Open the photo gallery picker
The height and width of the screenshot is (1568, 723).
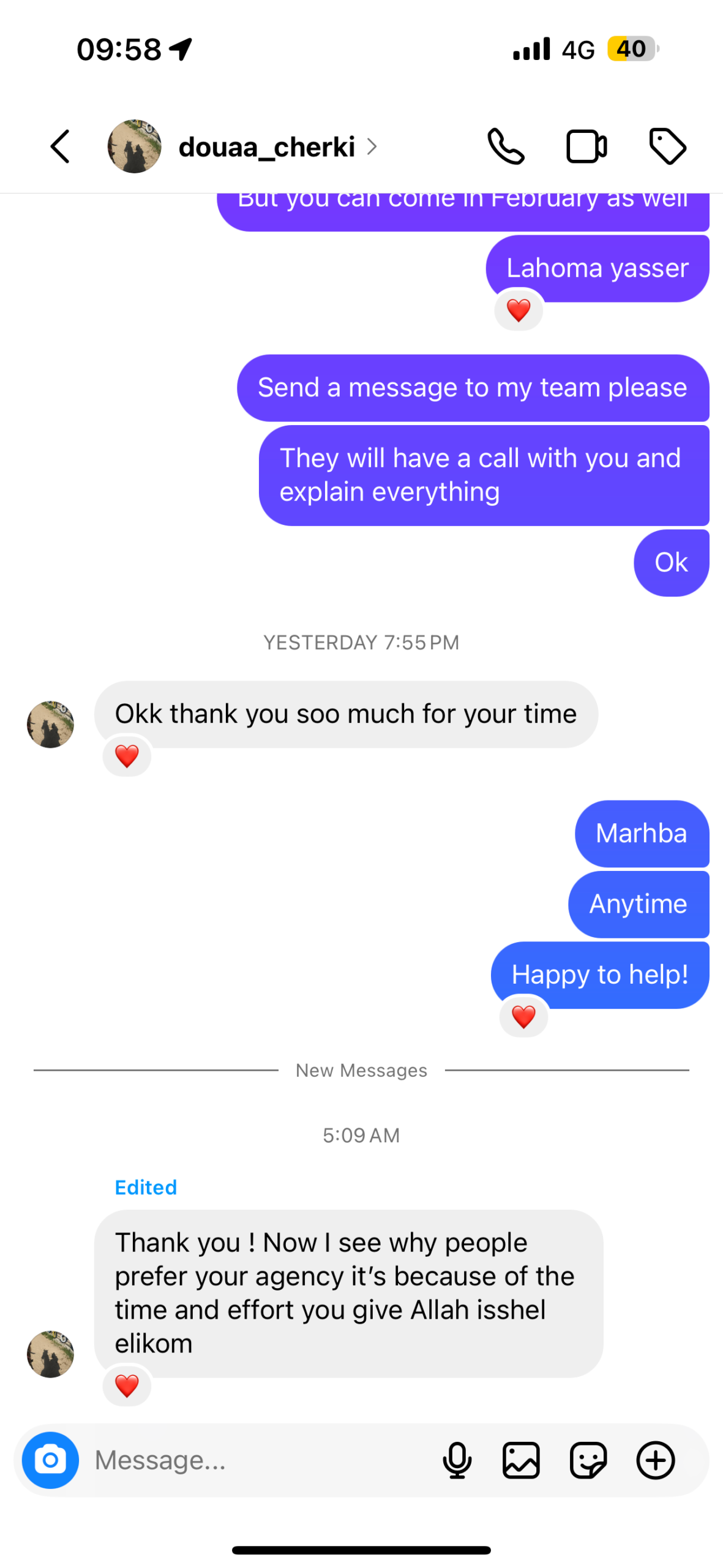pos(521,1460)
